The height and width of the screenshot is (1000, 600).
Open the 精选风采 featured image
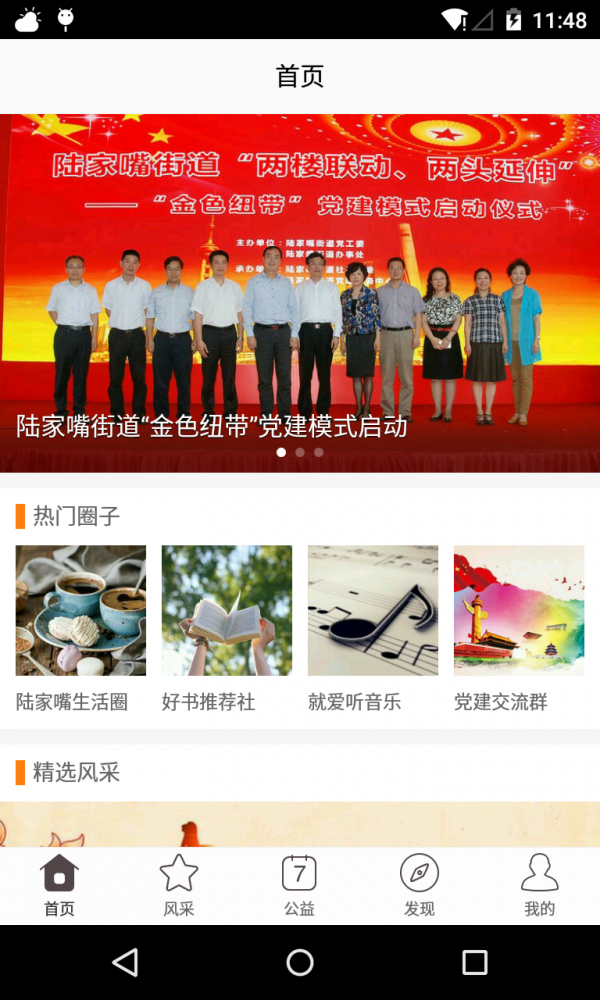coord(300,825)
